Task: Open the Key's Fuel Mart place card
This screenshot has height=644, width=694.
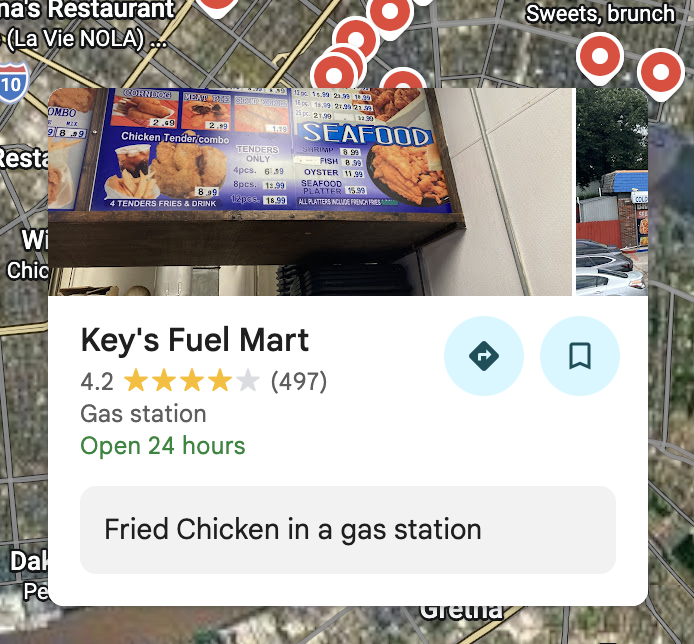Action: pyautogui.click(x=195, y=340)
